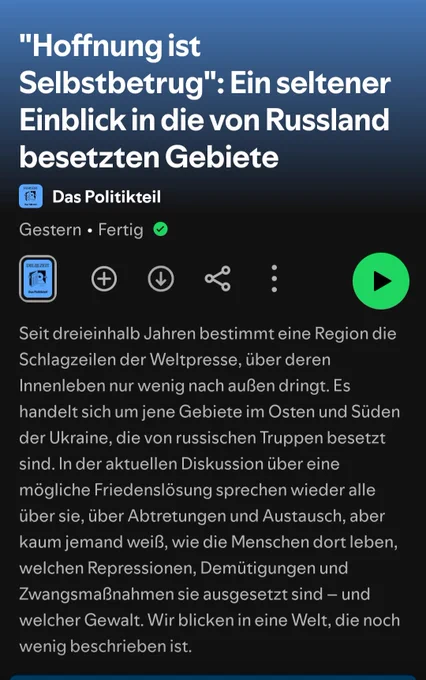The width and height of the screenshot is (426, 680).
Task: Add episode to your library
Action: point(104,278)
